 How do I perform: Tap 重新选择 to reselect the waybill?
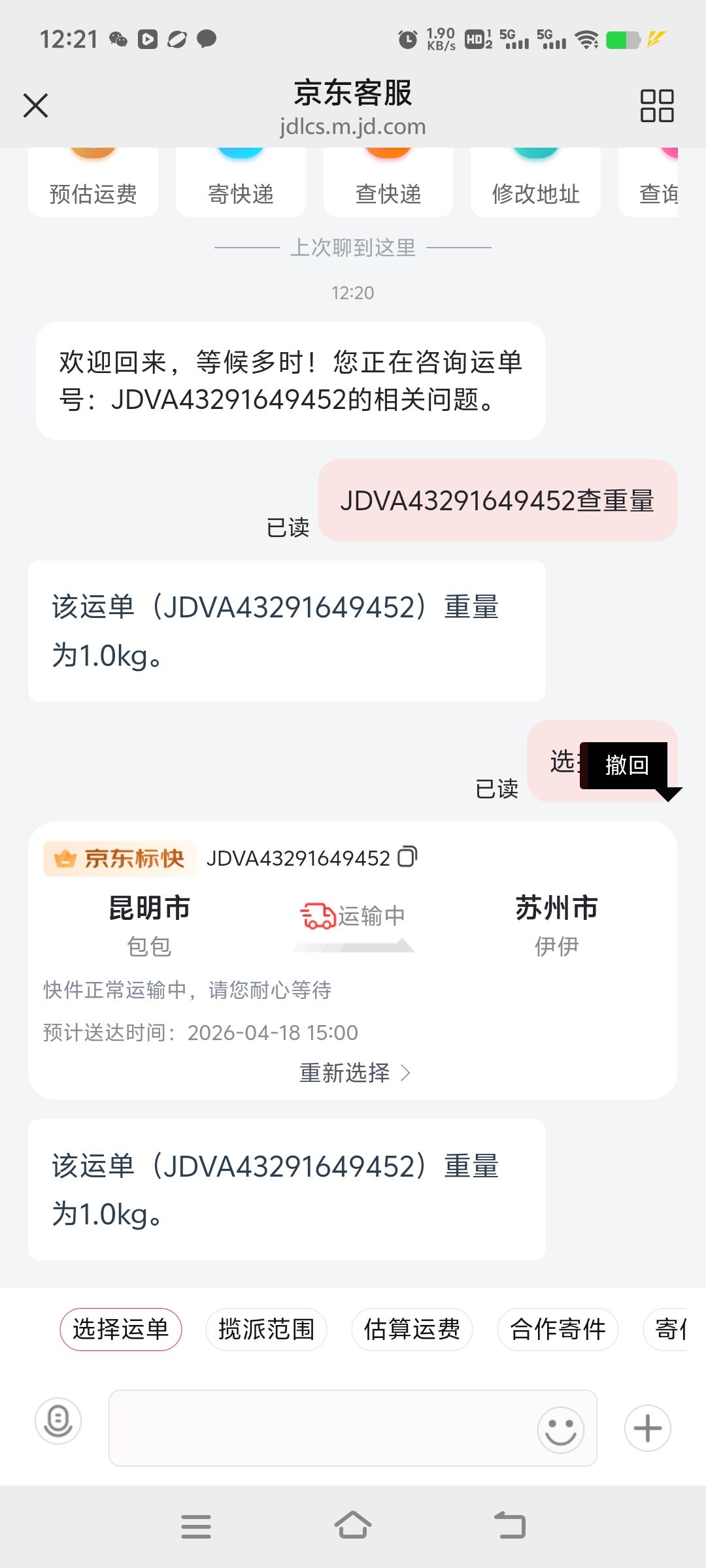pyautogui.click(x=354, y=1073)
